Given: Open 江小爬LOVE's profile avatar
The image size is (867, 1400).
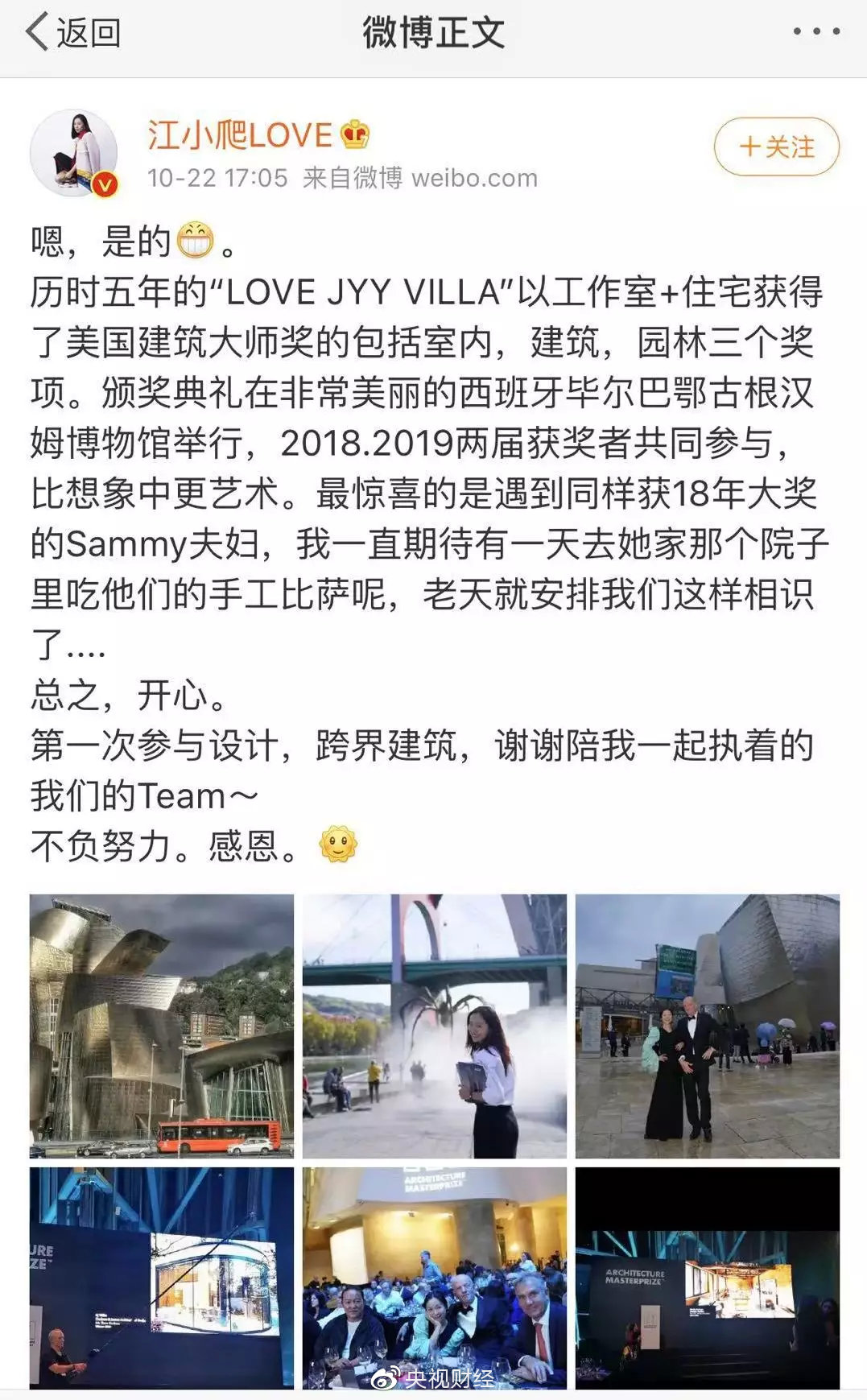Looking at the screenshot, I should [x=74, y=154].
